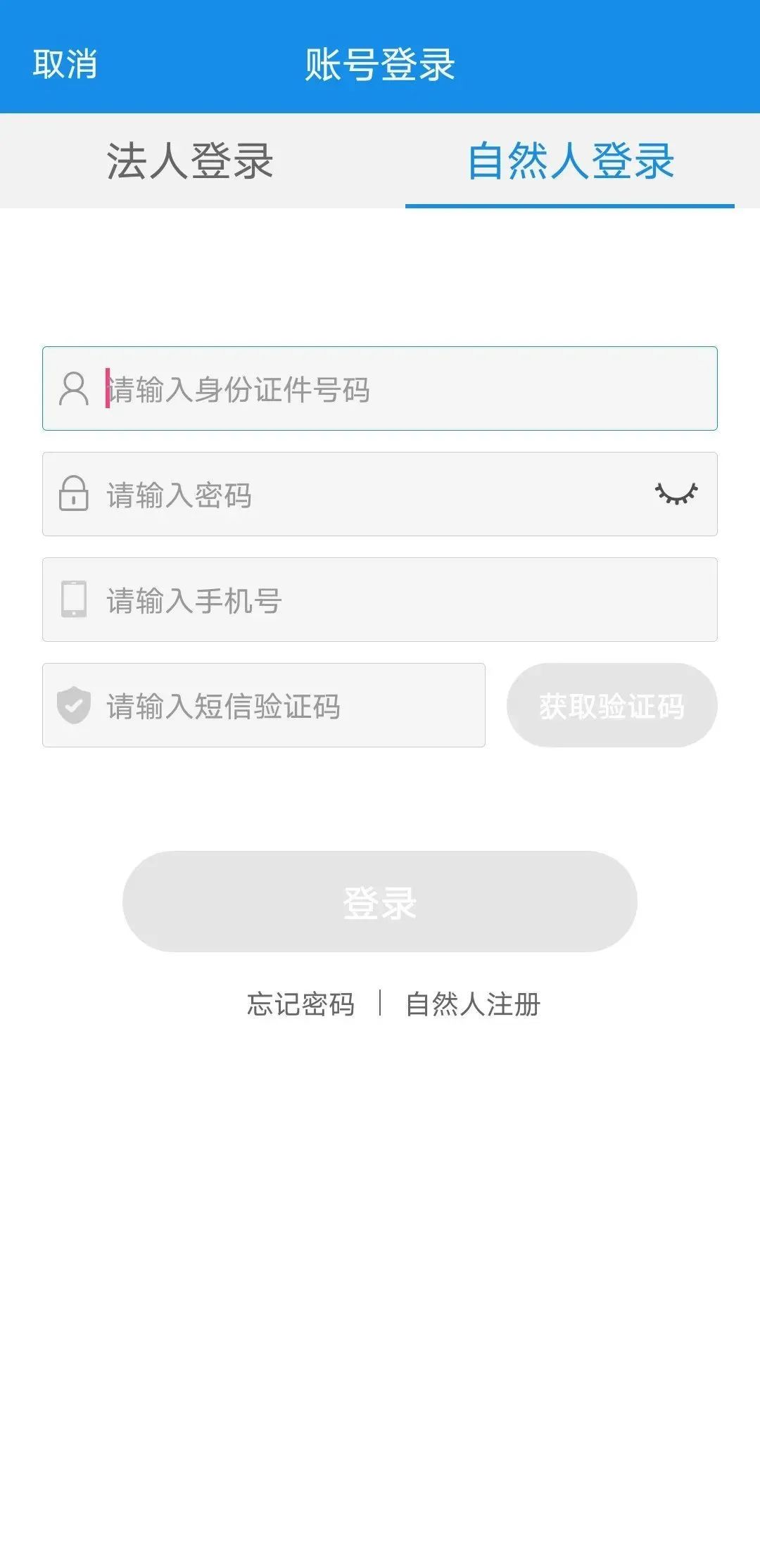
Task: Toggle password visibility eye icon
Action: [676, 493]
